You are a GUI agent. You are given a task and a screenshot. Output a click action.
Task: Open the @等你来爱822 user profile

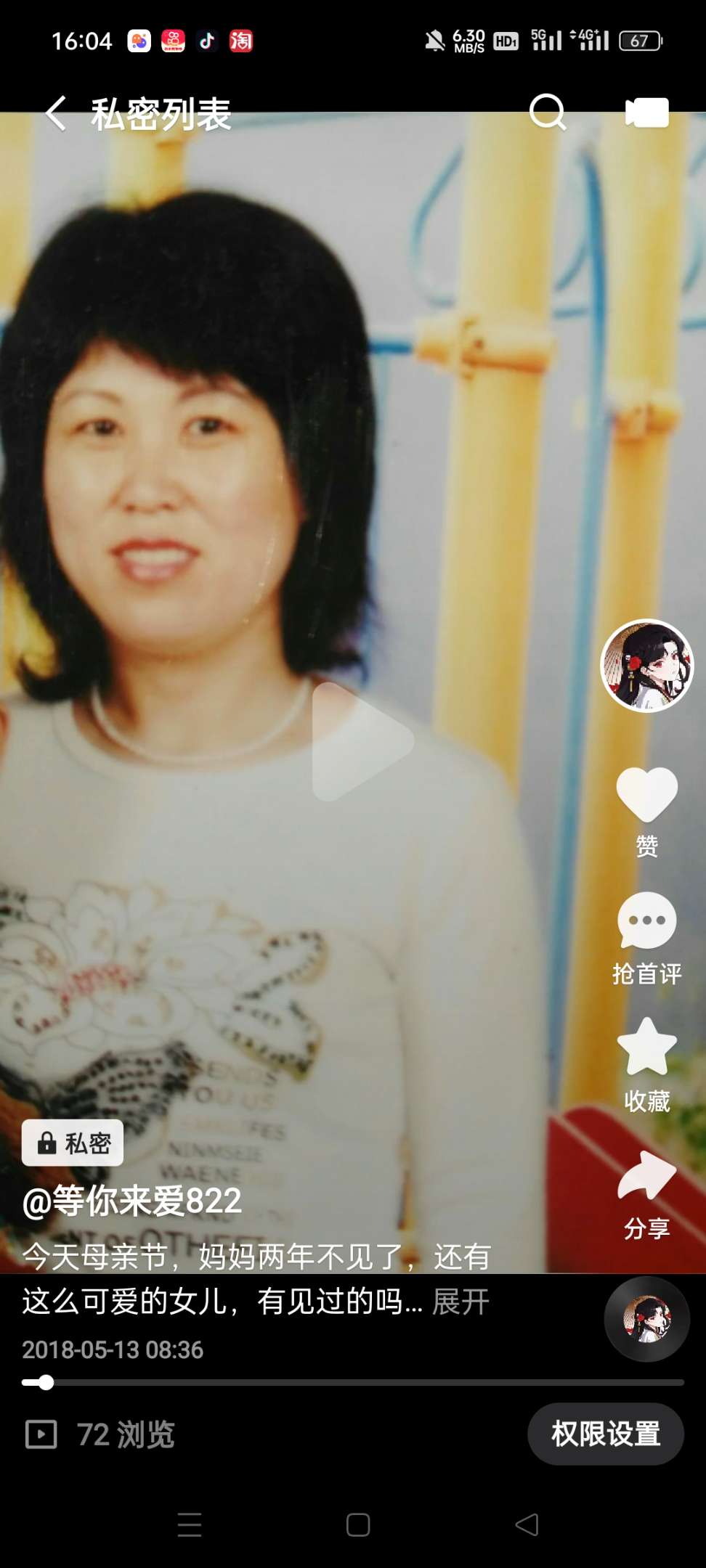coord(132,1201)
